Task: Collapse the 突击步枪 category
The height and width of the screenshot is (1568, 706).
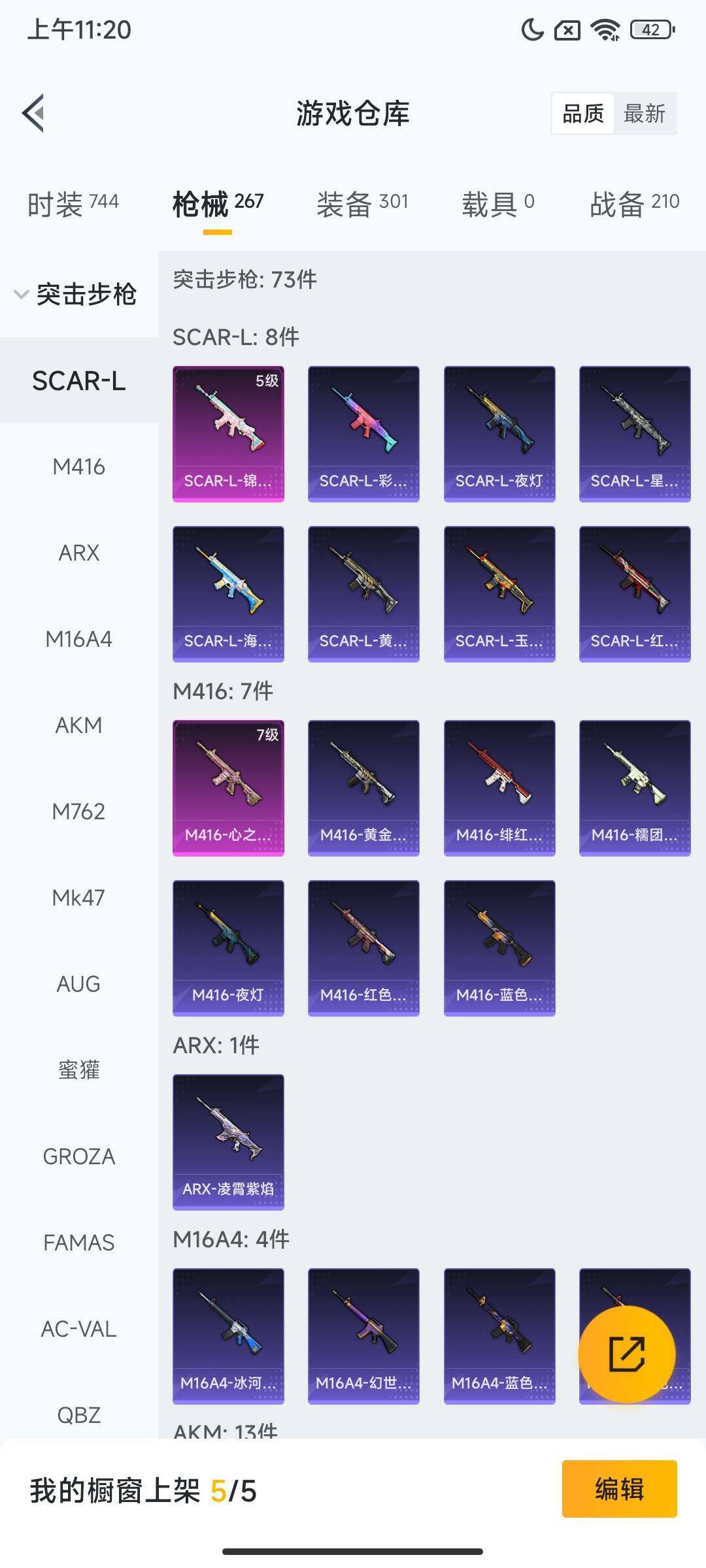Action: [x=76, y=294]
